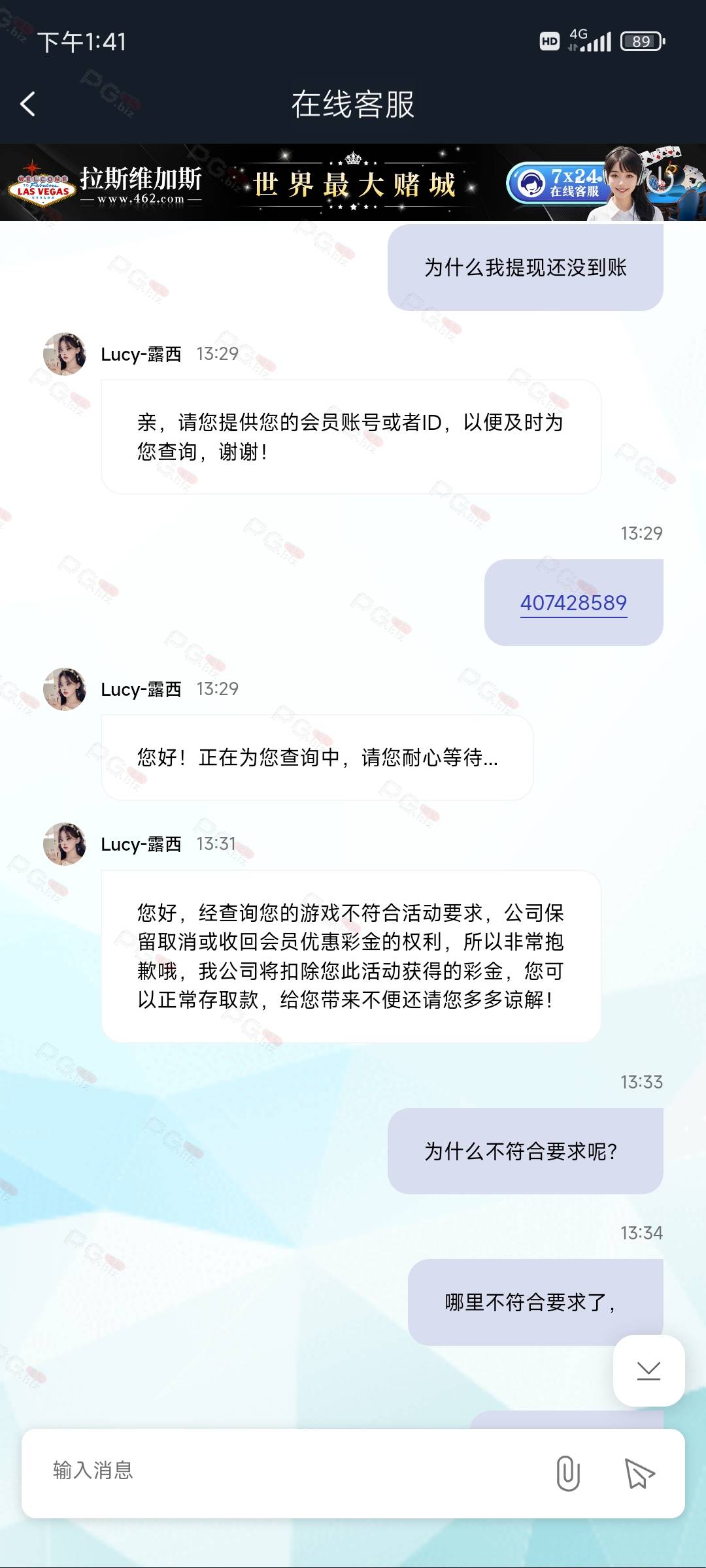Screen dimensions: 706x1568
Task: Open the 拉斯维加斯 www.462.com banner
Action: (353, 182)
